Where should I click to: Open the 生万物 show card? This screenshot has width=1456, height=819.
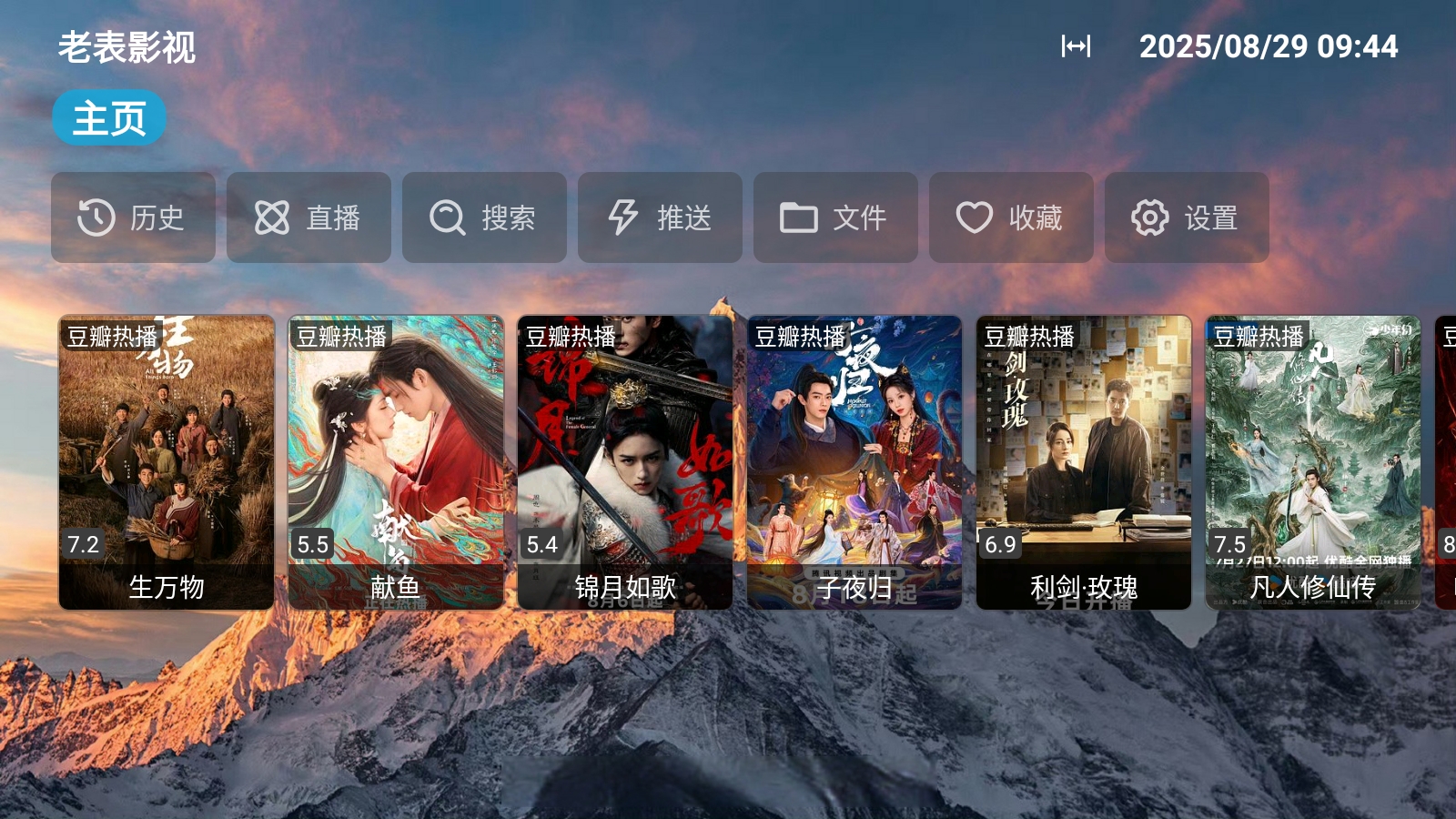[167, 462]
